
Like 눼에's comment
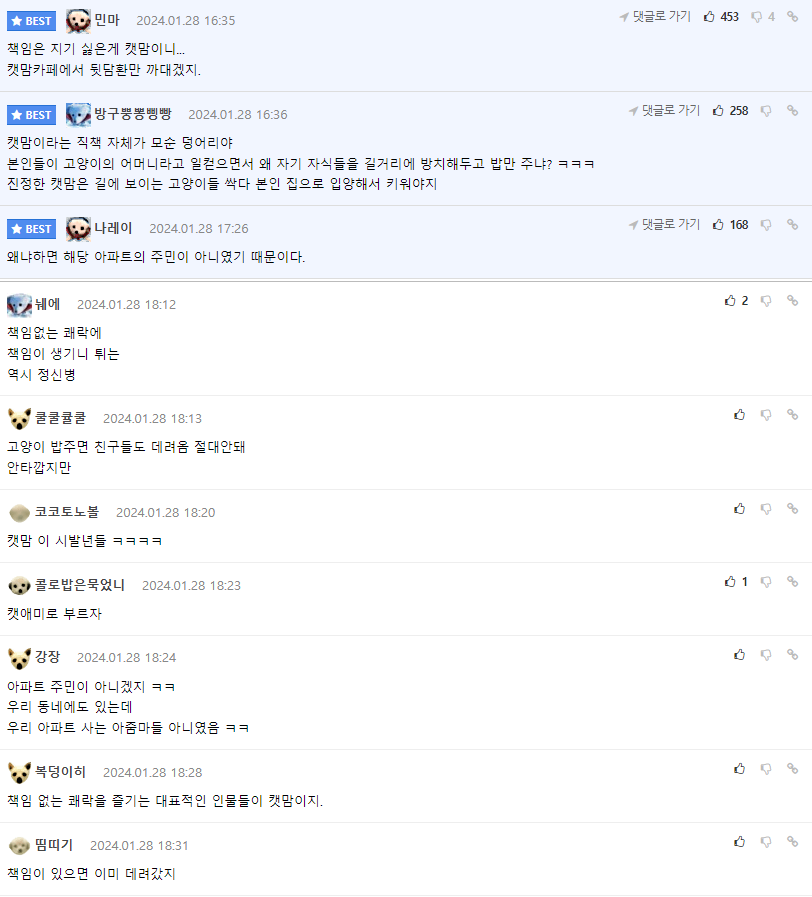(730, 300)
